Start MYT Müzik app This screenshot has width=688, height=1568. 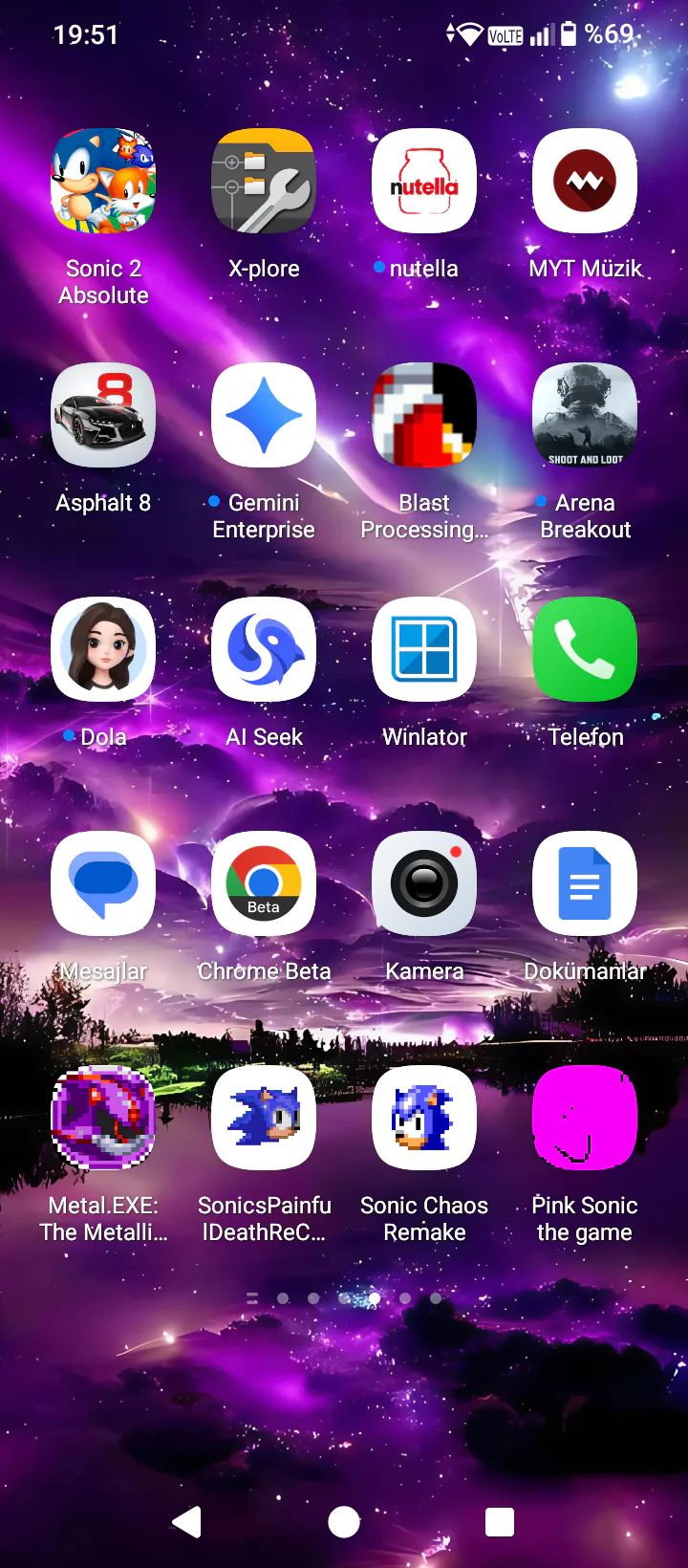(585, 181)
